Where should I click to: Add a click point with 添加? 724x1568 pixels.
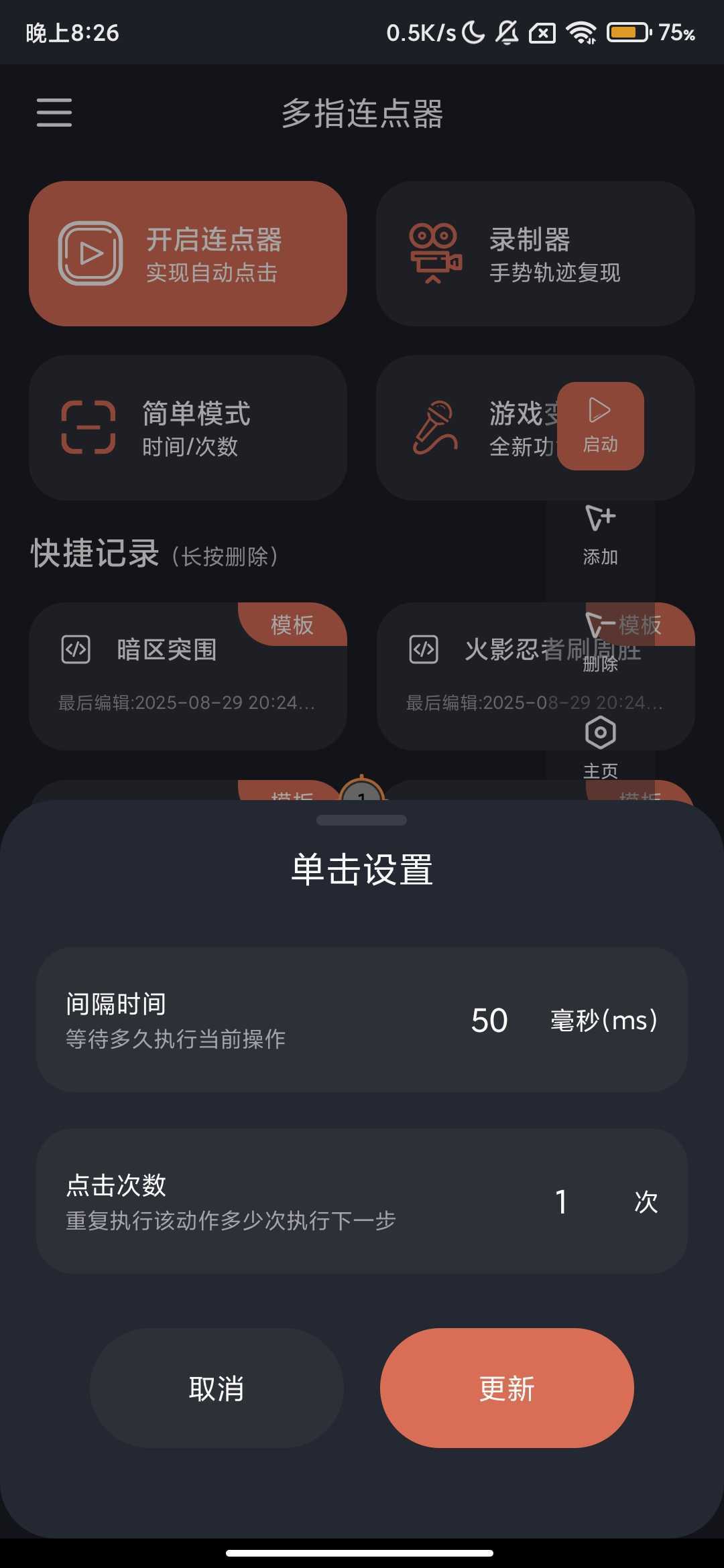(601, 535)
